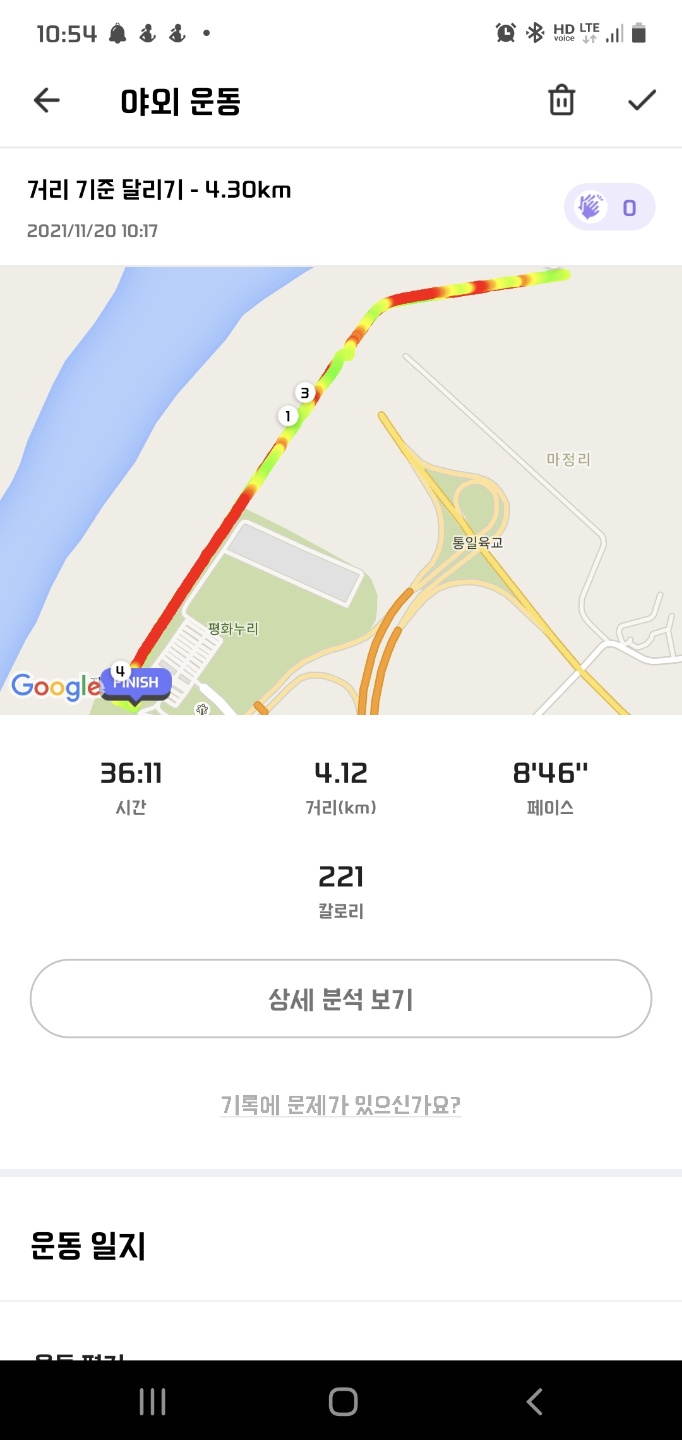The image size is (682, 1440).
Task: Tap the clap badge showing 0
Action: (x=609, y=208)
